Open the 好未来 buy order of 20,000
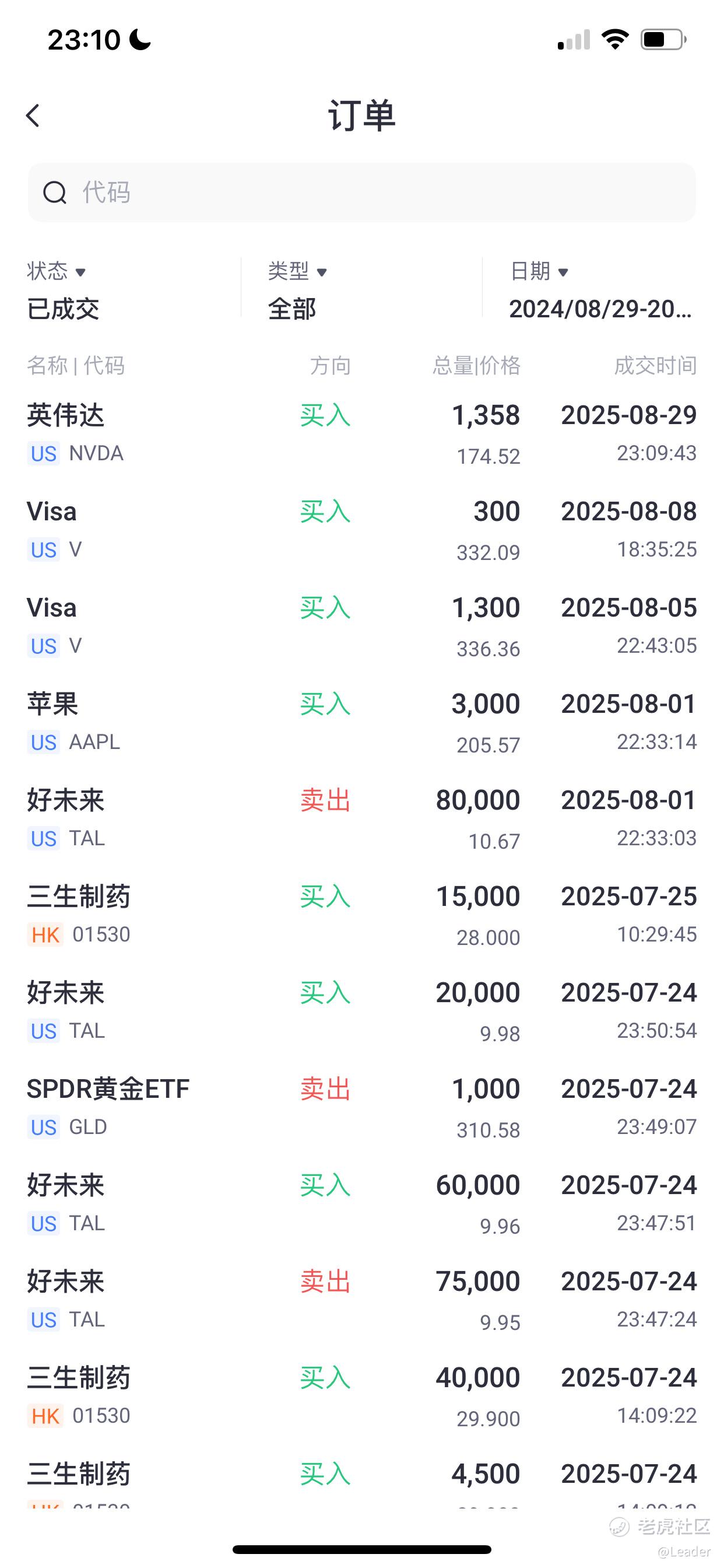The image size is (724, 1568). pyautogui.click(x=361, y=1010)
